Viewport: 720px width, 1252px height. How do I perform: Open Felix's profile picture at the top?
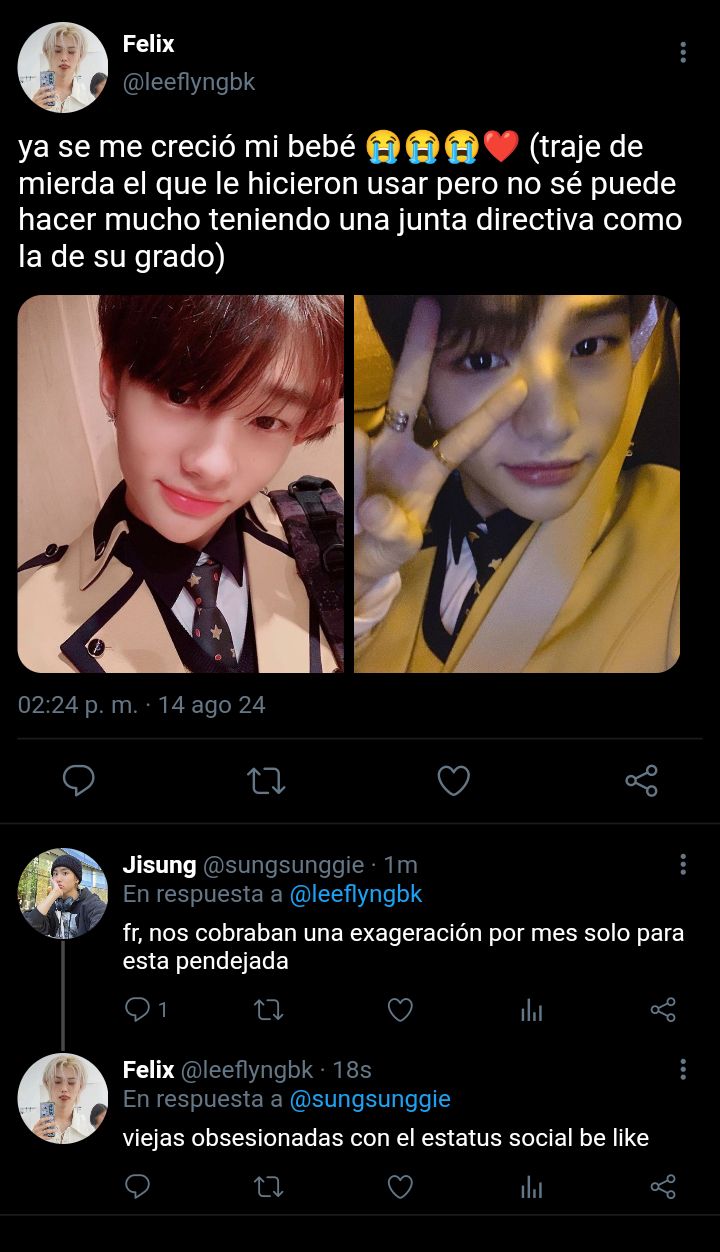63,67
